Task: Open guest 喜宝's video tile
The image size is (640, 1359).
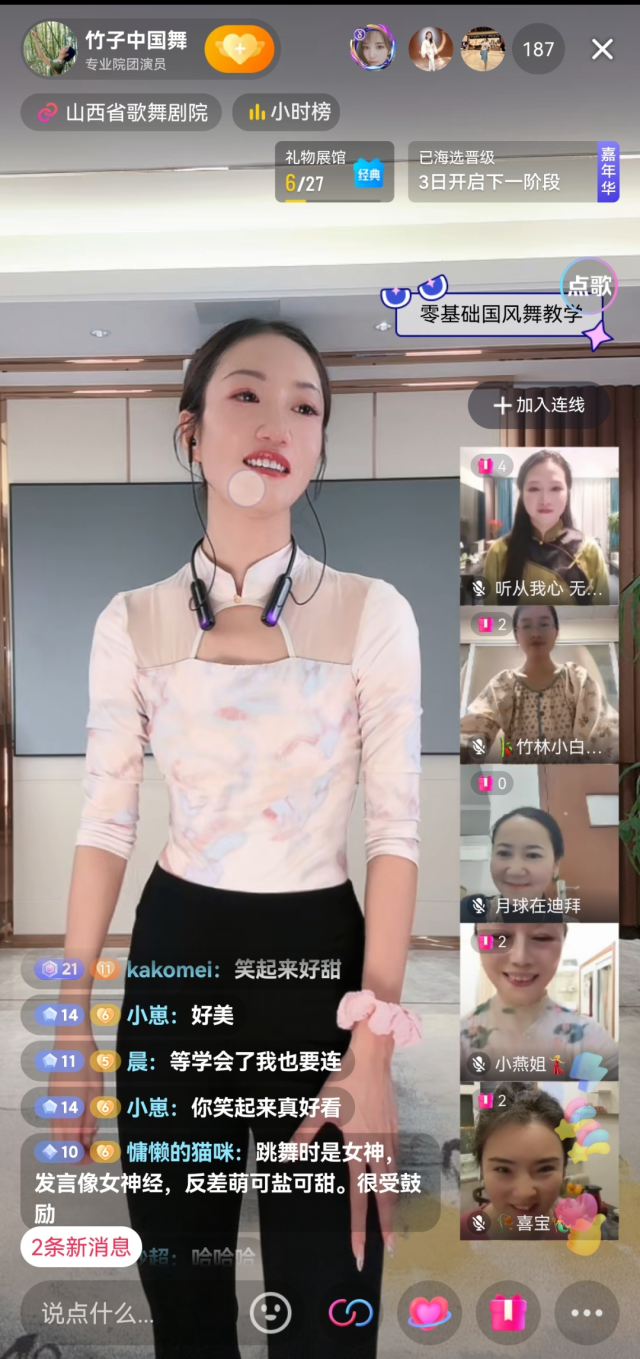Action: point(539,1160)
